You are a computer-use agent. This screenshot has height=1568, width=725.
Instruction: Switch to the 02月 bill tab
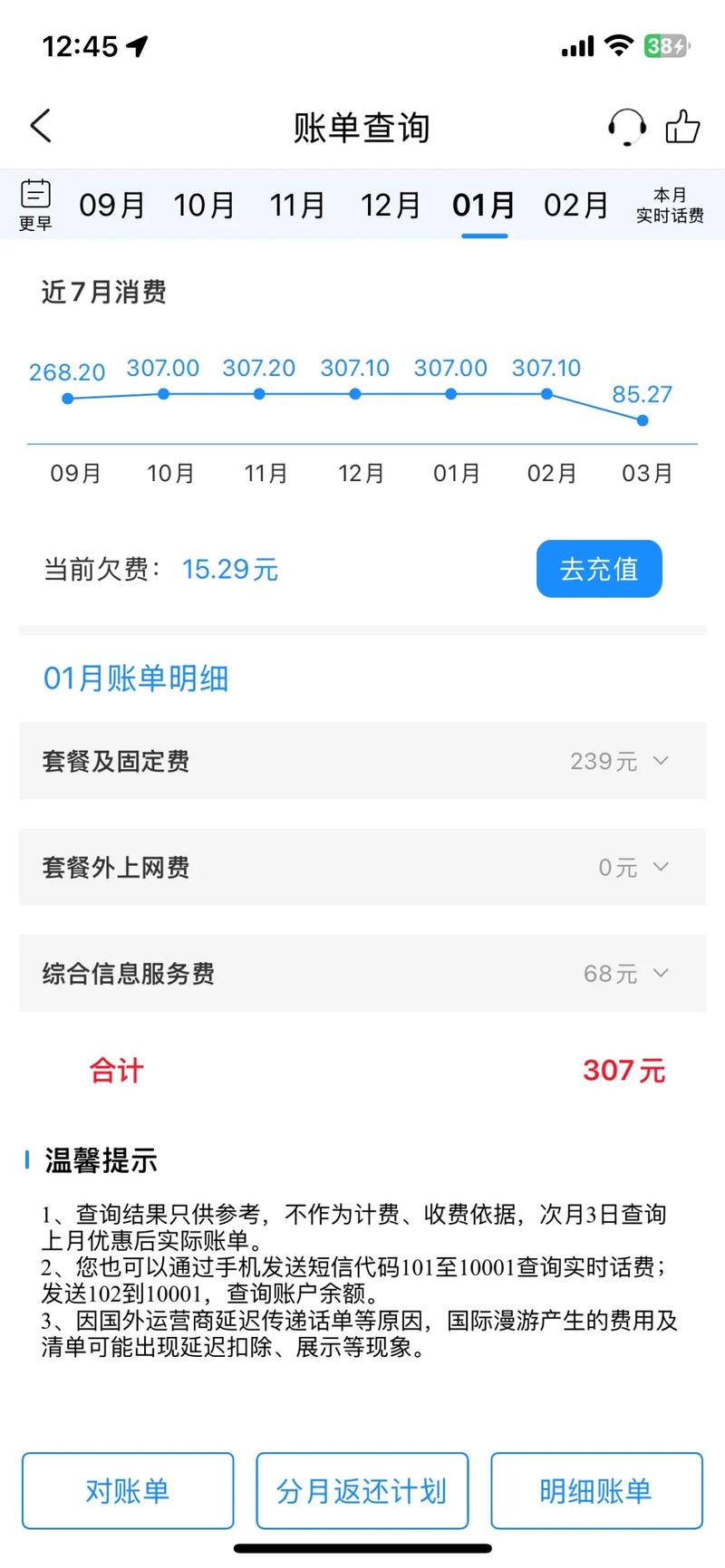coord(576,206)
